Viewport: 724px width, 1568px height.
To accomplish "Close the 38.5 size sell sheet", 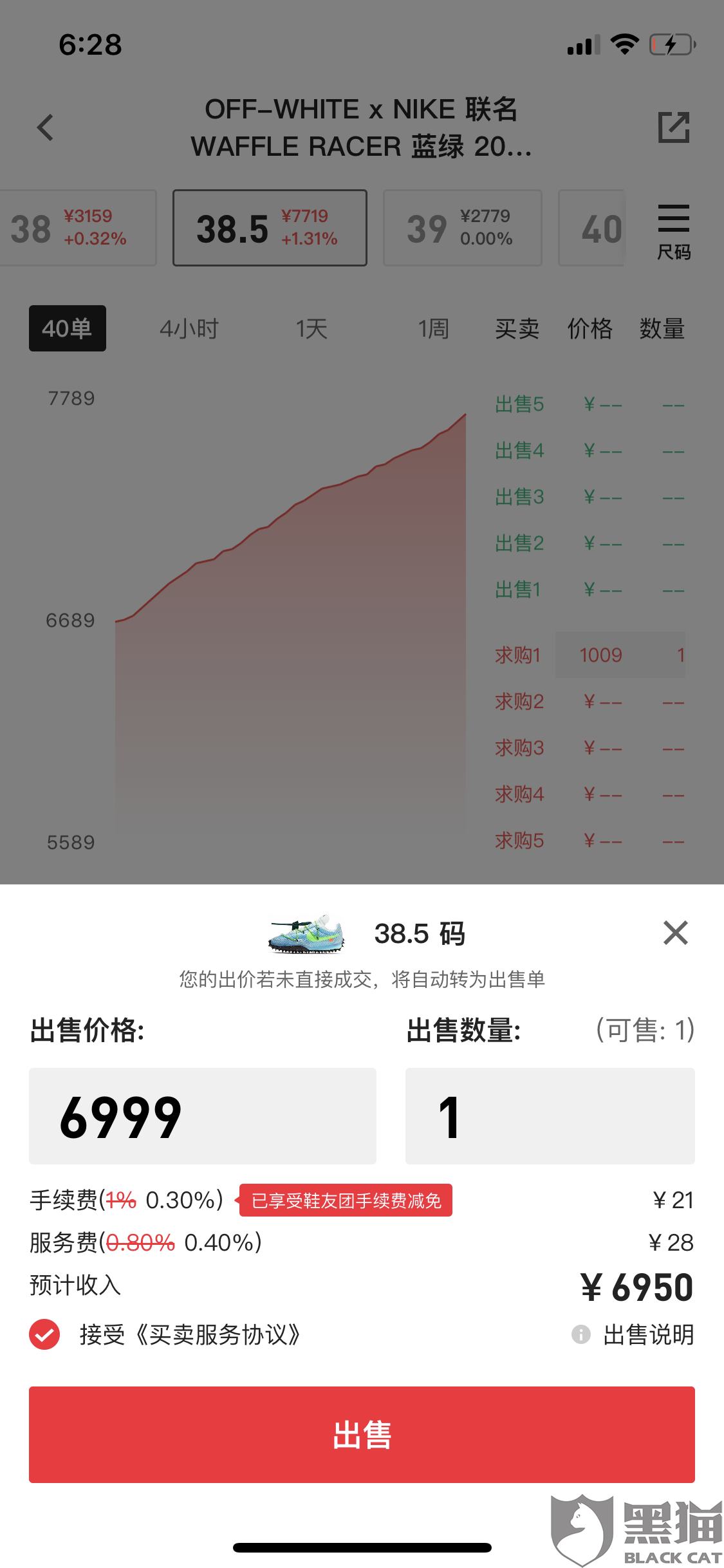I will 675,933.
